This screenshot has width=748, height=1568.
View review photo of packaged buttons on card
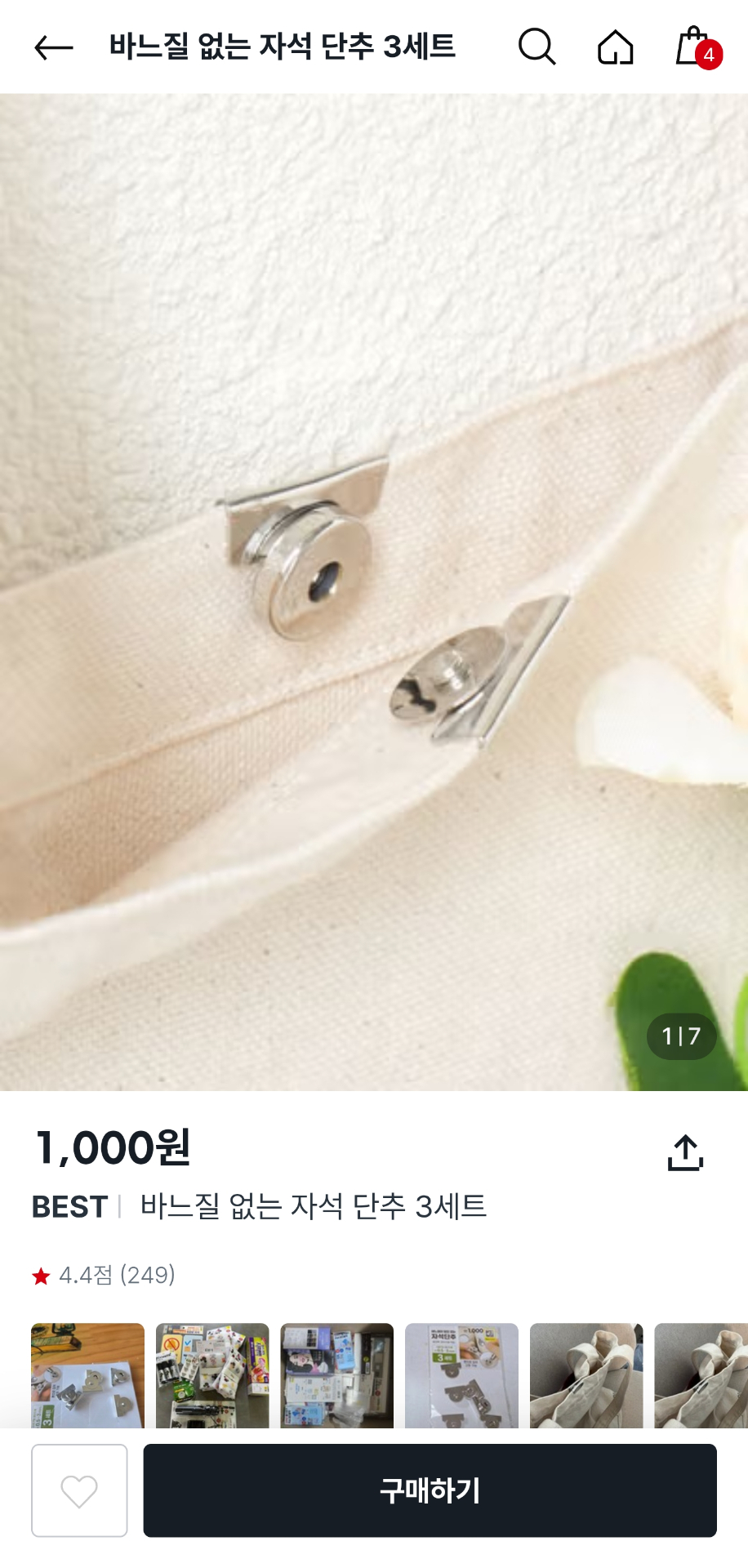(461, 1375)
